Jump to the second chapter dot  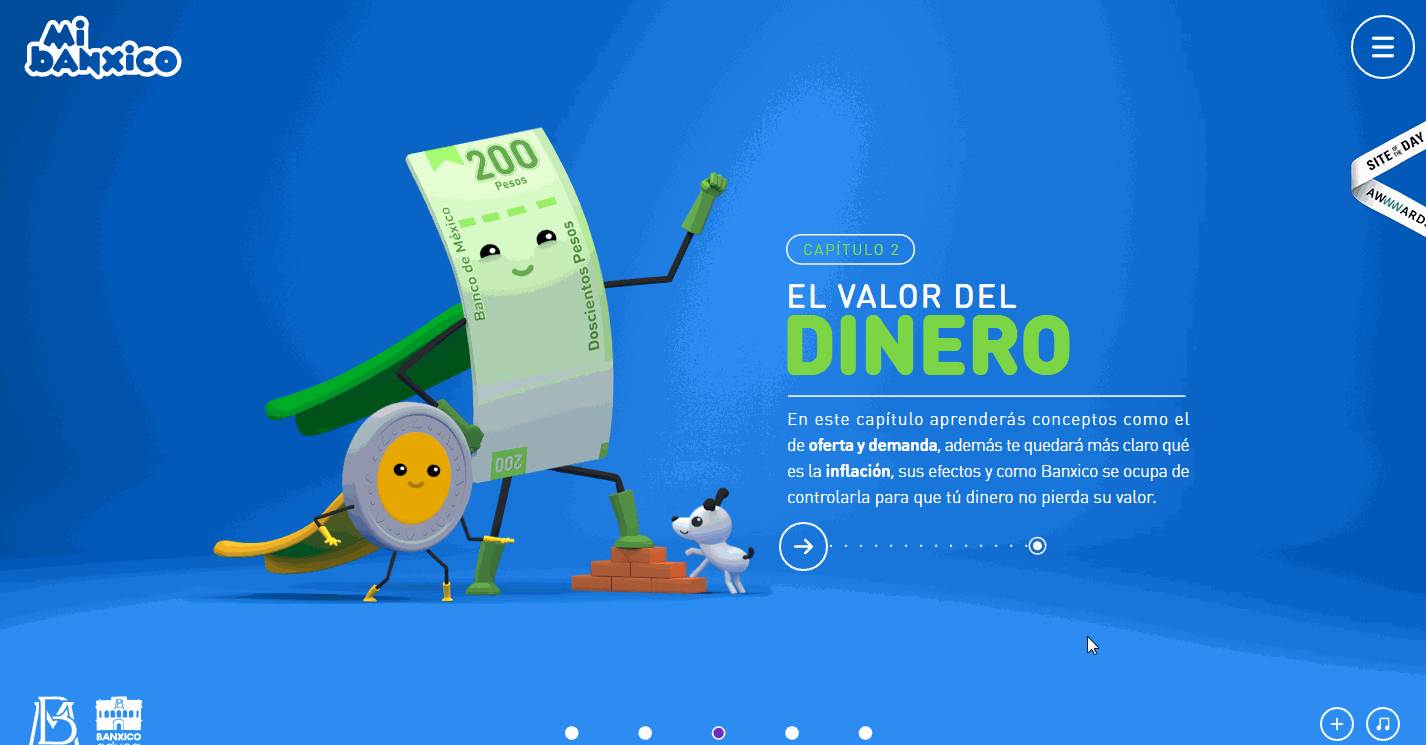[x=645, y=733]
